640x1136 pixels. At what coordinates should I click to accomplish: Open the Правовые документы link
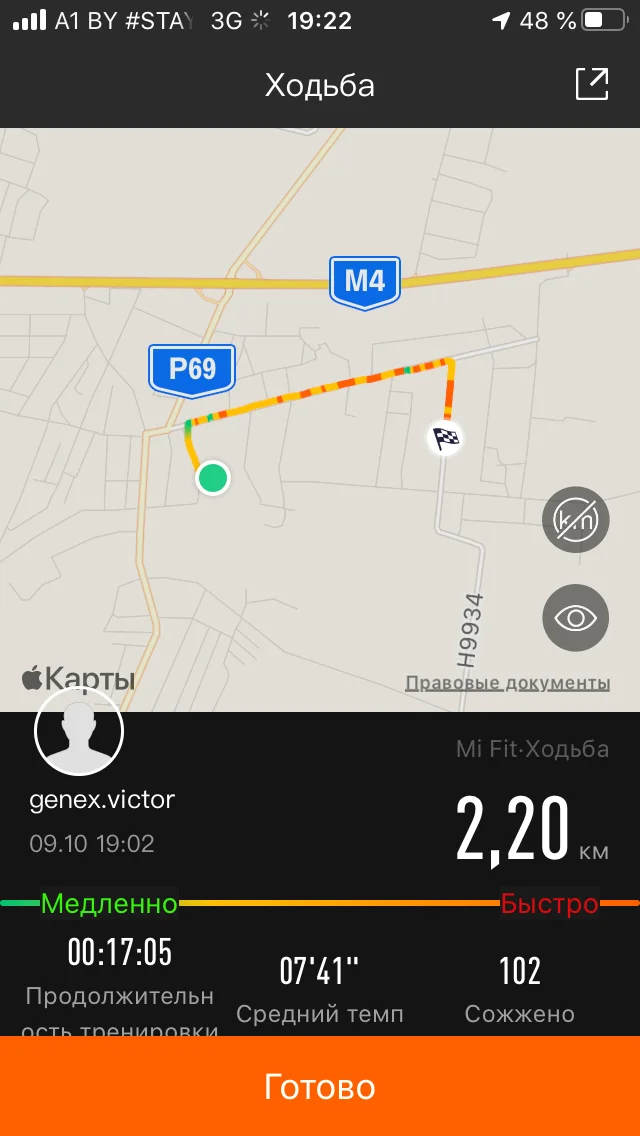(507, 684)
